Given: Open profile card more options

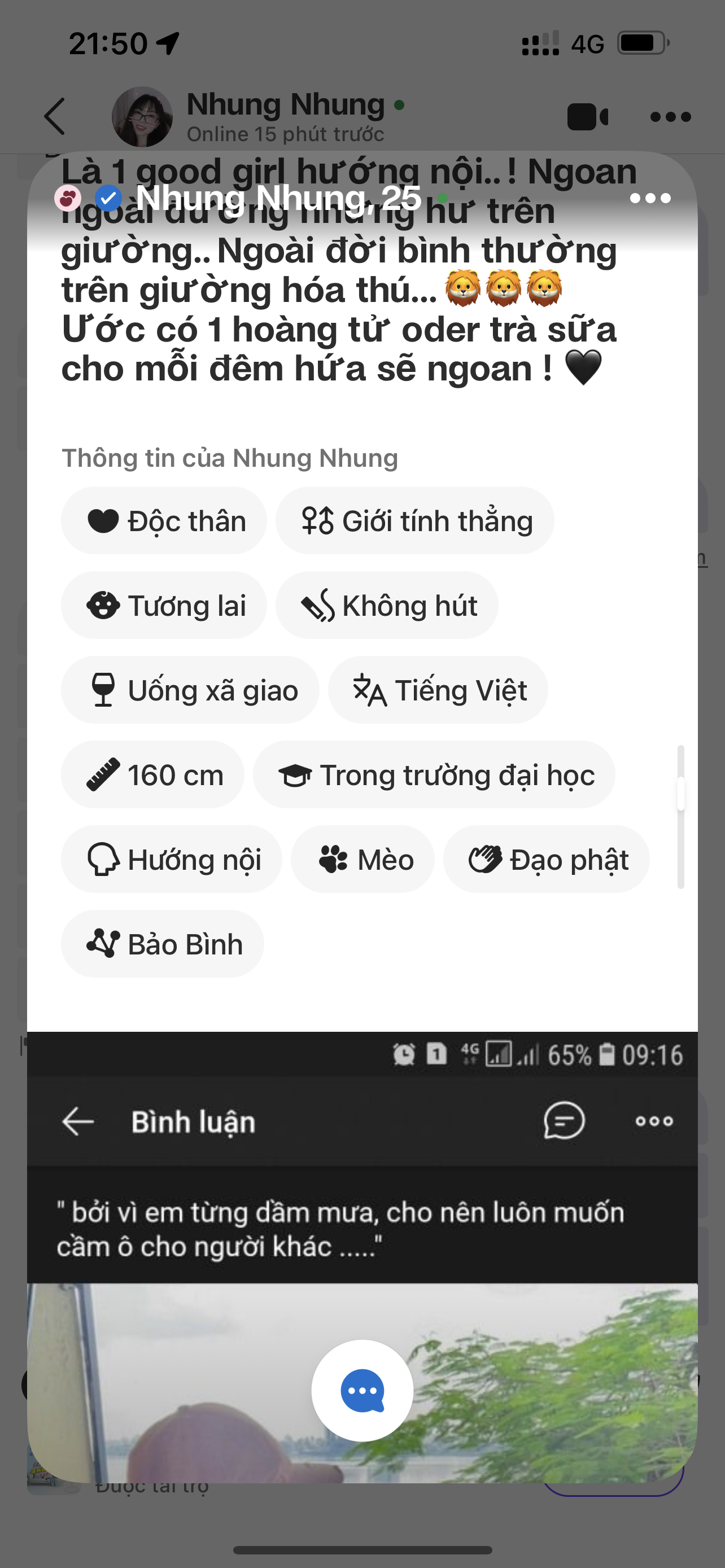Looking at the screenshot, I should tap(650, 199).
